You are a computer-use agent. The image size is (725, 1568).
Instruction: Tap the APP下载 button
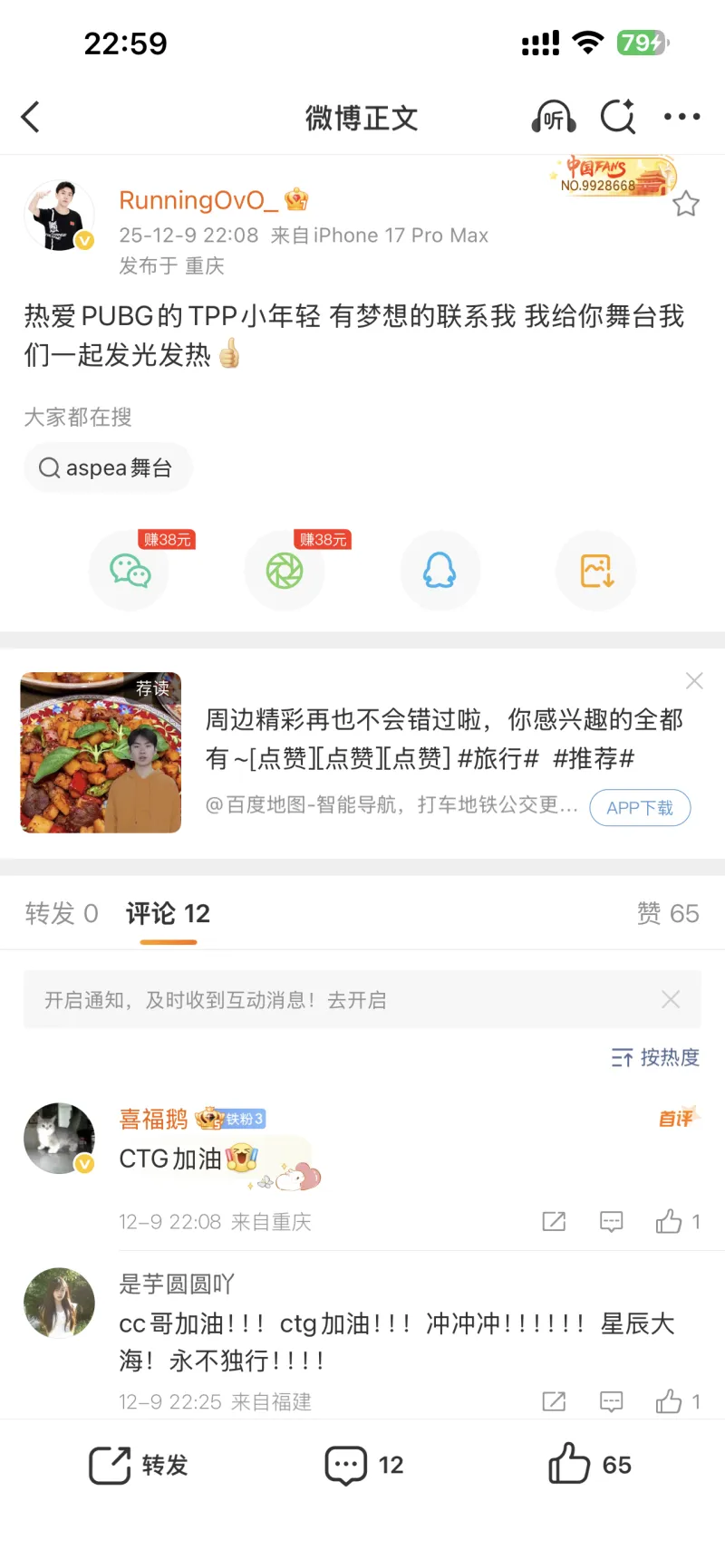tap(640, 808)
